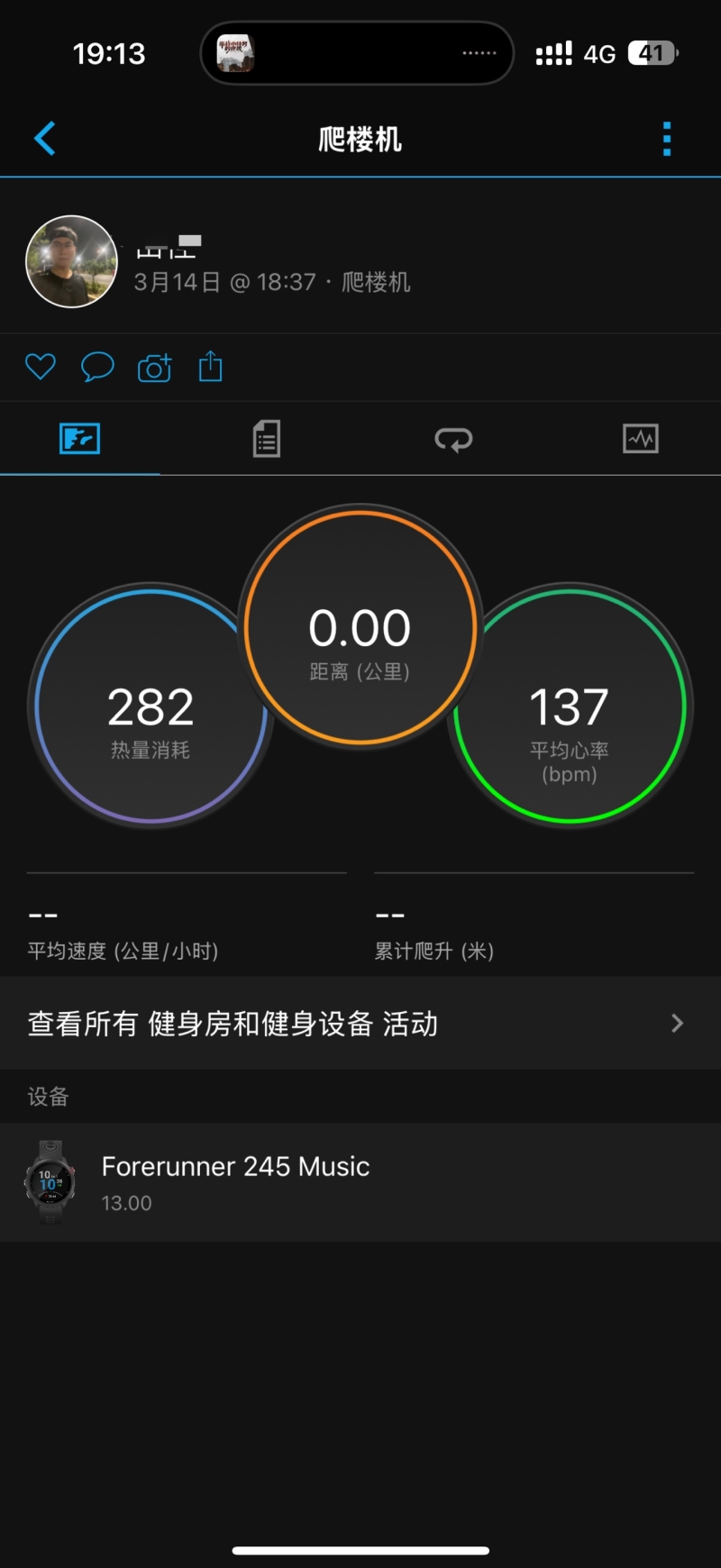Open the comments bubble
Screen dimensions: 721x1568
97,367
